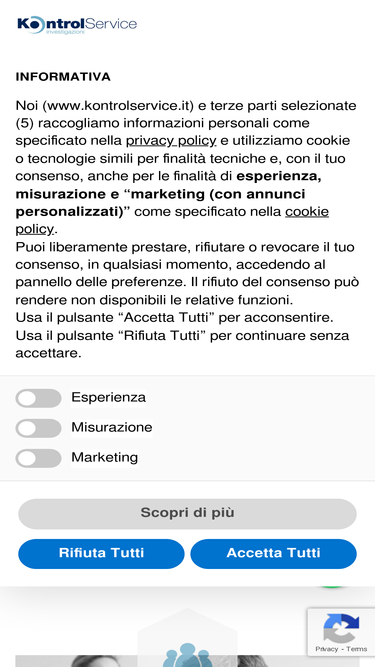Image resolution: width=375 pixels, height=667 pixels.
Task: Turn on the Misurazione switch
Action: point(38,428)
